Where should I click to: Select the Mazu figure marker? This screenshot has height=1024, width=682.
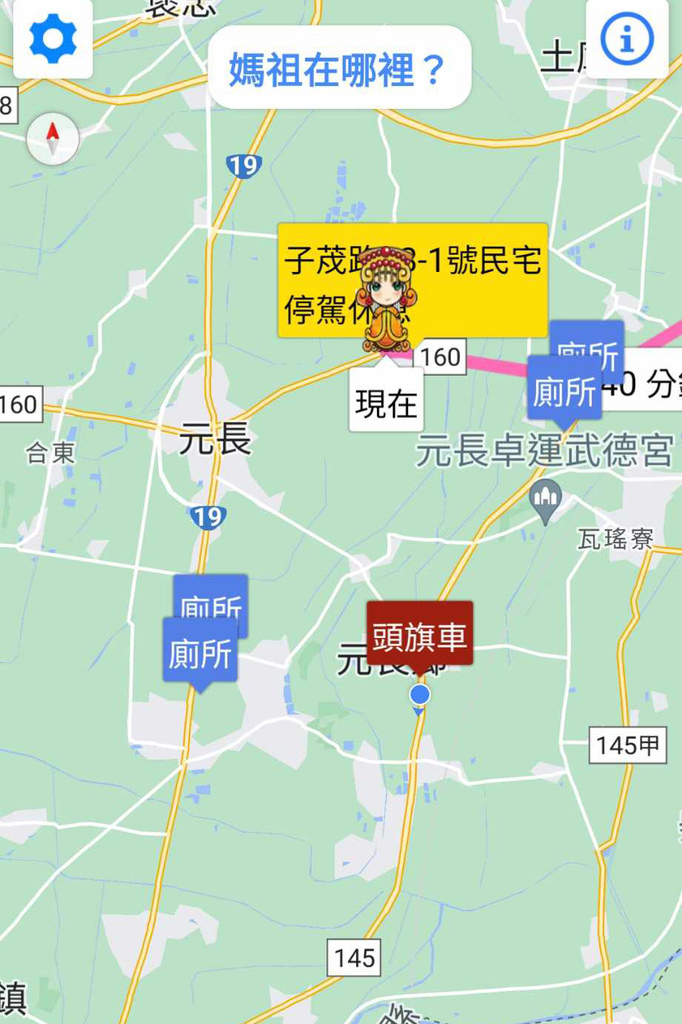point(385,300)
